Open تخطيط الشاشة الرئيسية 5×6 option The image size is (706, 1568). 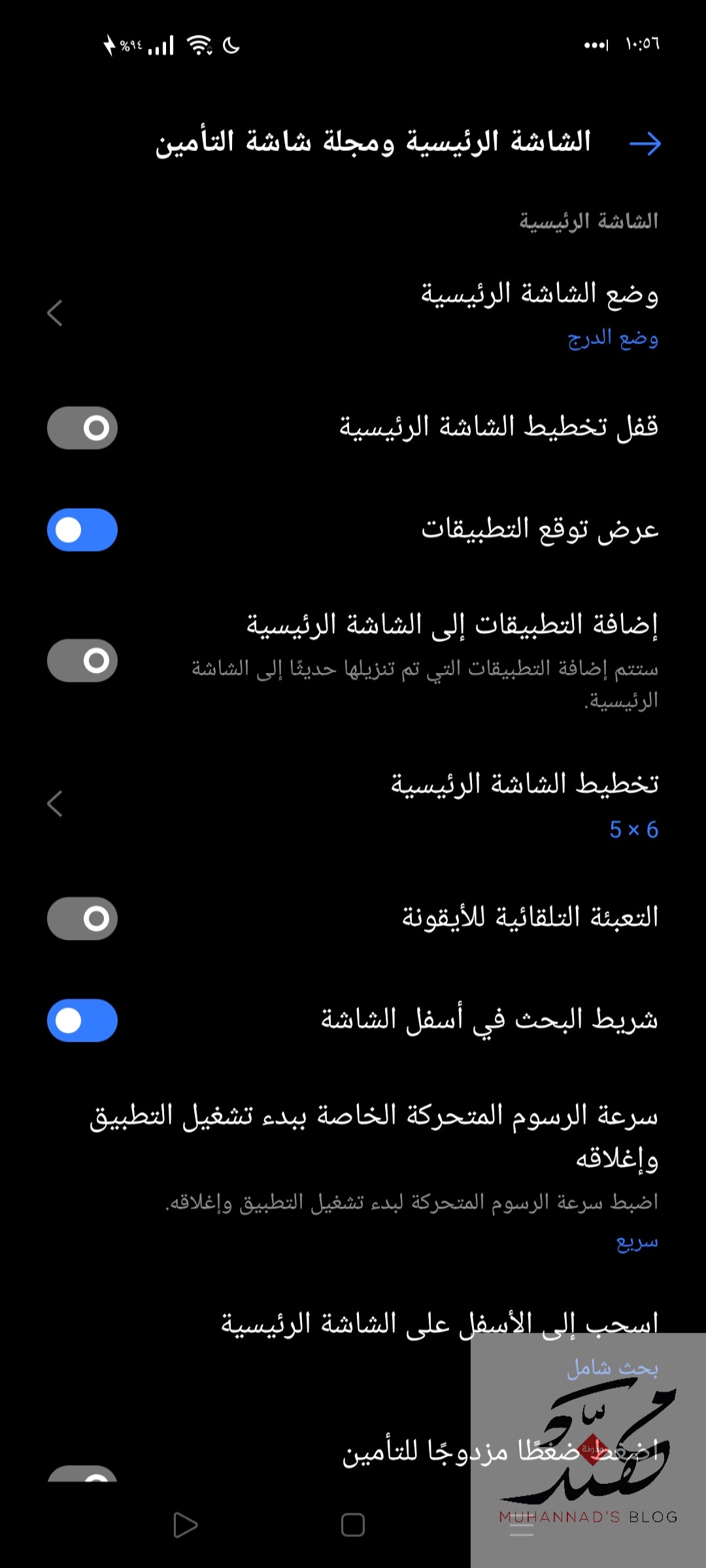[353, 804]
